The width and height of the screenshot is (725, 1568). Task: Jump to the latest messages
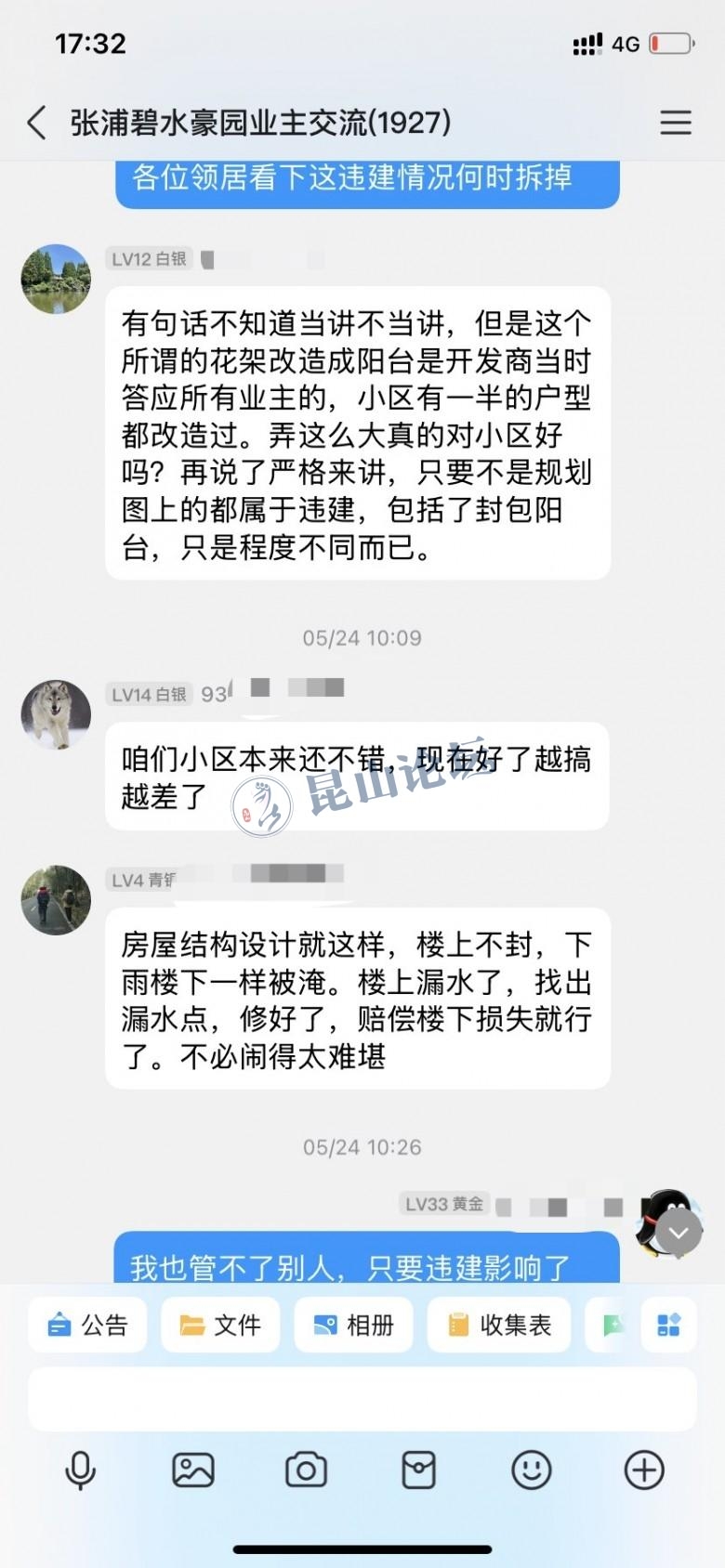(x=679, y=1233)
